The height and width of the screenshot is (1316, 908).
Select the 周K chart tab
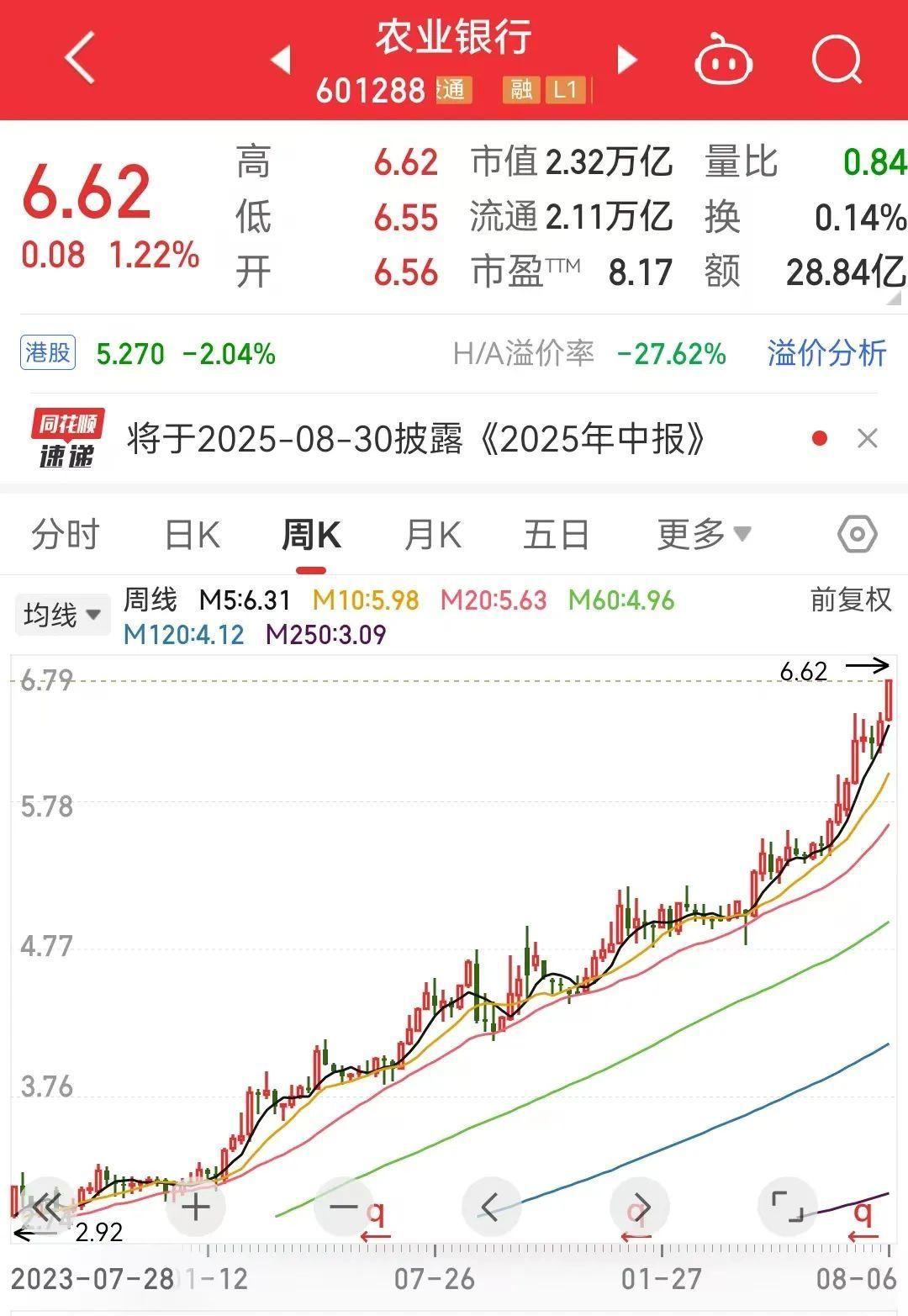[311, 535]
